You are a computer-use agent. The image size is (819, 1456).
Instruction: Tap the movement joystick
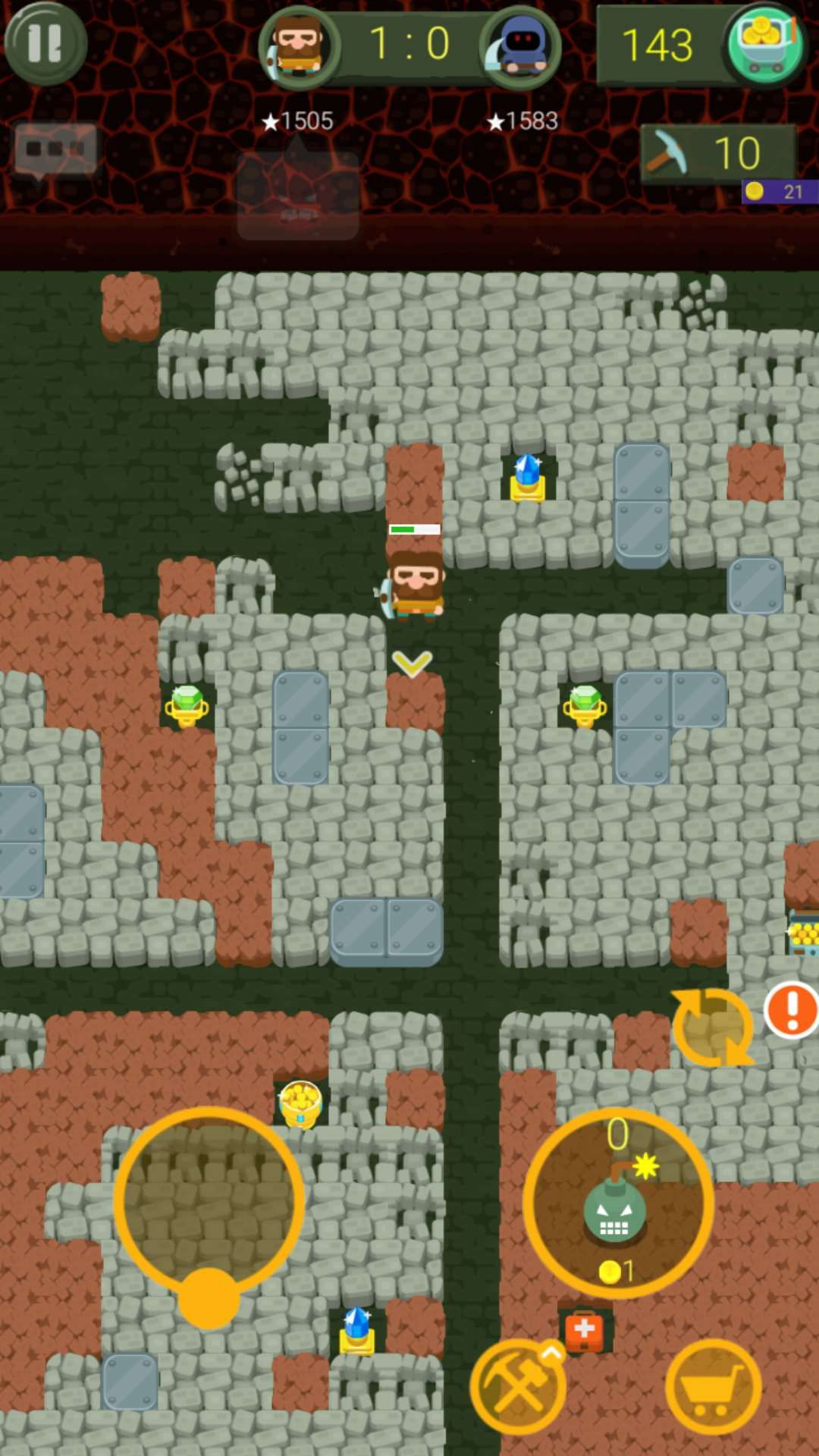(x=209, y=1203)
